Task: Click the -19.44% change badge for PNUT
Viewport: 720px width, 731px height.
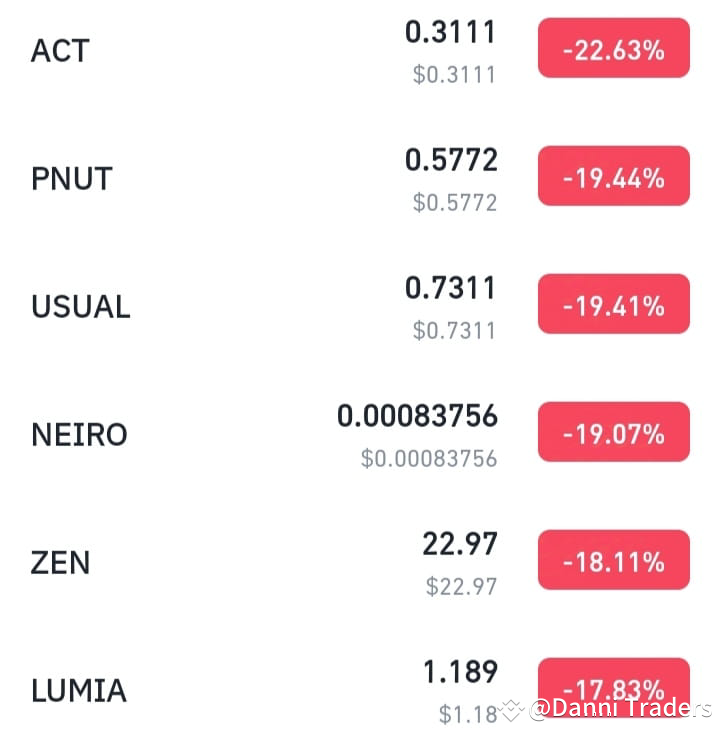Action: (613, 176)
